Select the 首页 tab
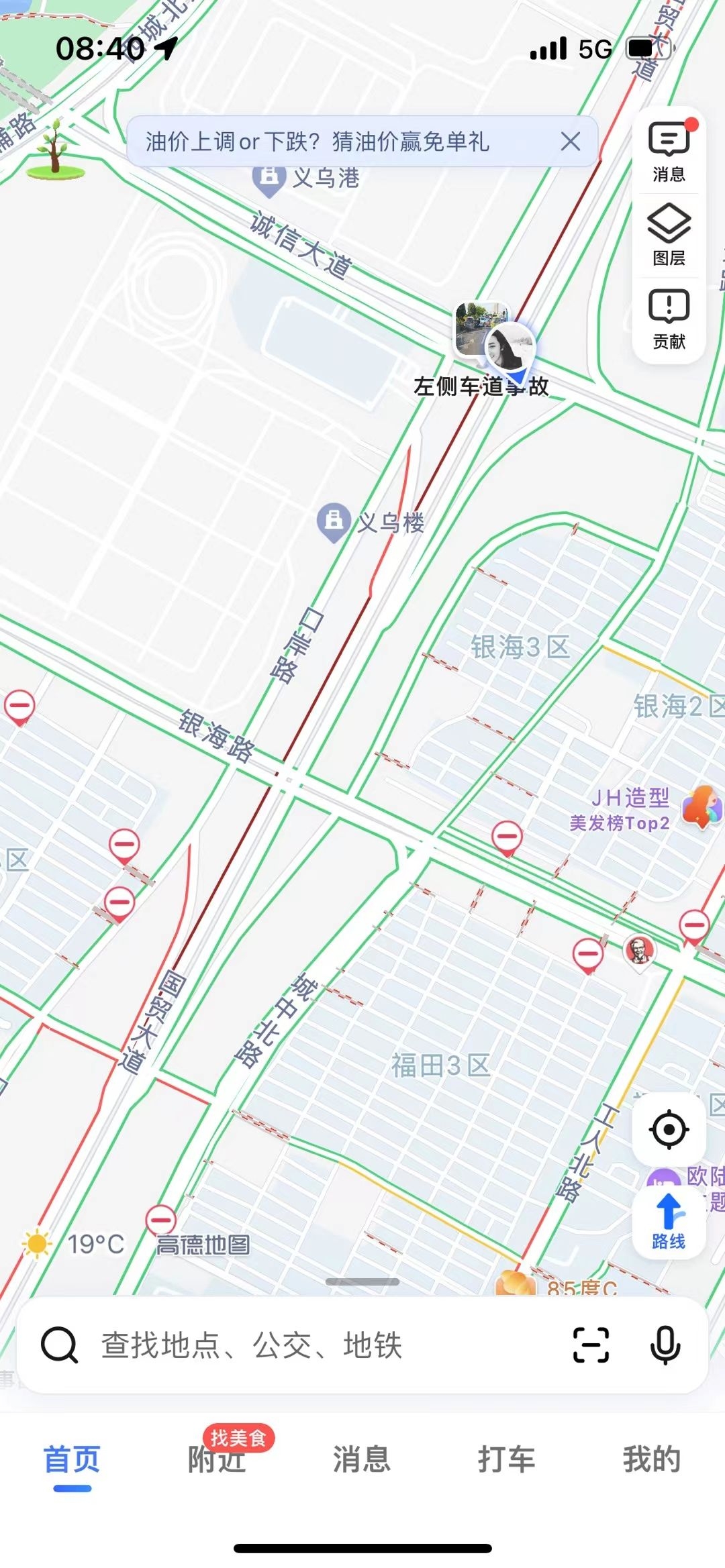 point(72,1459)
